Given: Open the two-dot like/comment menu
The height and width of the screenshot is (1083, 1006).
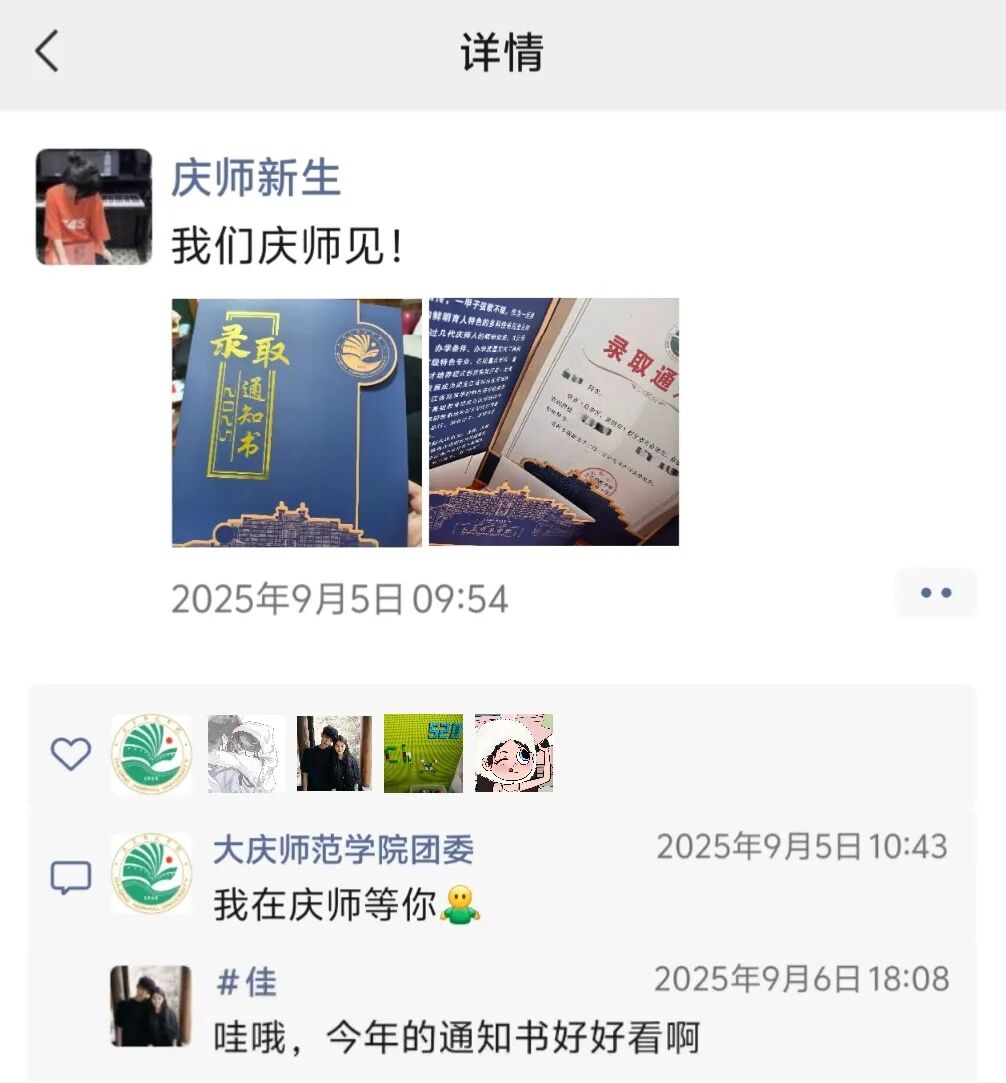Looking at the screenshot, I should click(935, 593).
